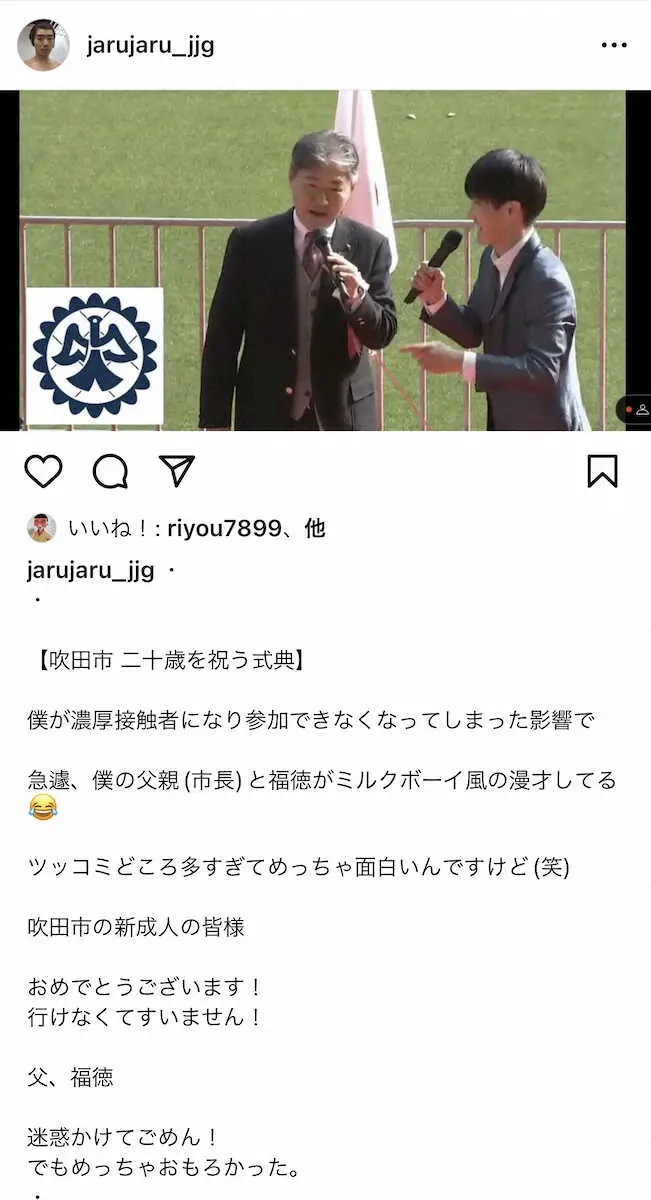Viewport: 651px width, 1200px height.
Task: Tap the jarujaru_jjg username in the header
Action: tap(150, 45)
